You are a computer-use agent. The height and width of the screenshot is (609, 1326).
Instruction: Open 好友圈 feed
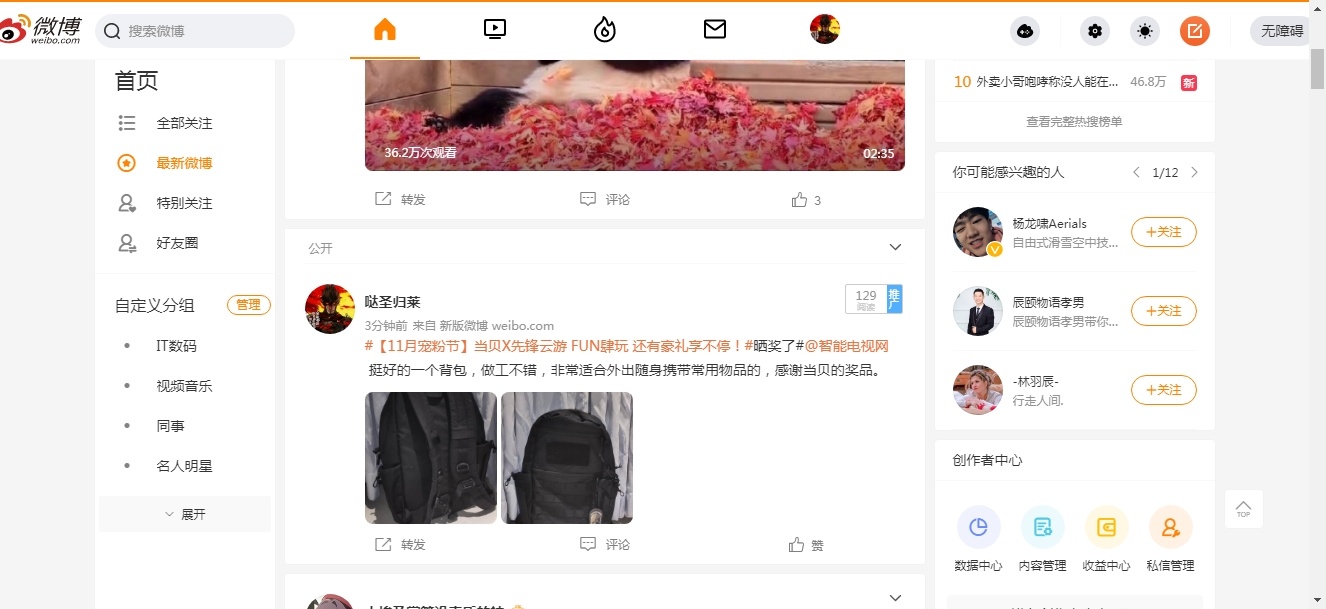pyautogui.click(x=177, y=243)
